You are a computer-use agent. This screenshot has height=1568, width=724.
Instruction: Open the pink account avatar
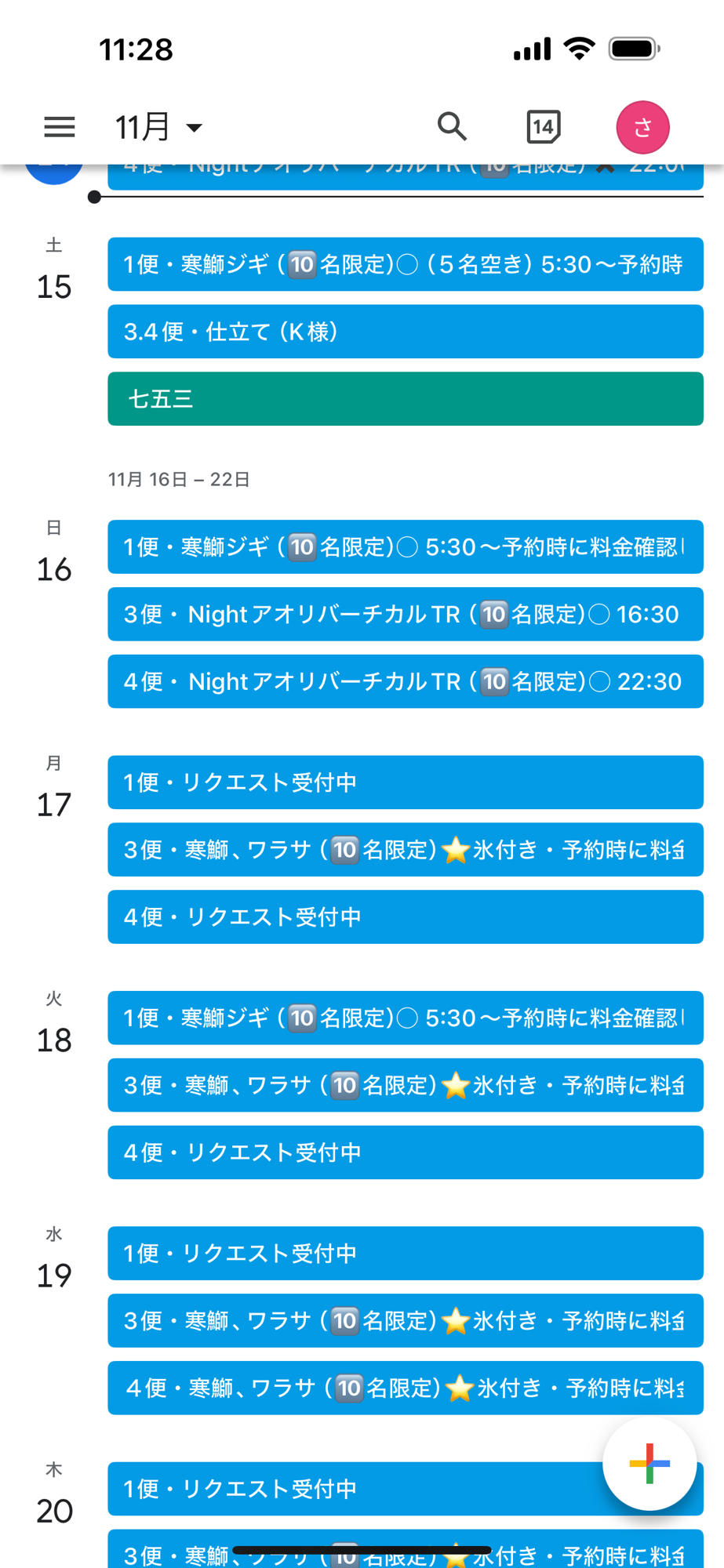[x=642, y=127]
